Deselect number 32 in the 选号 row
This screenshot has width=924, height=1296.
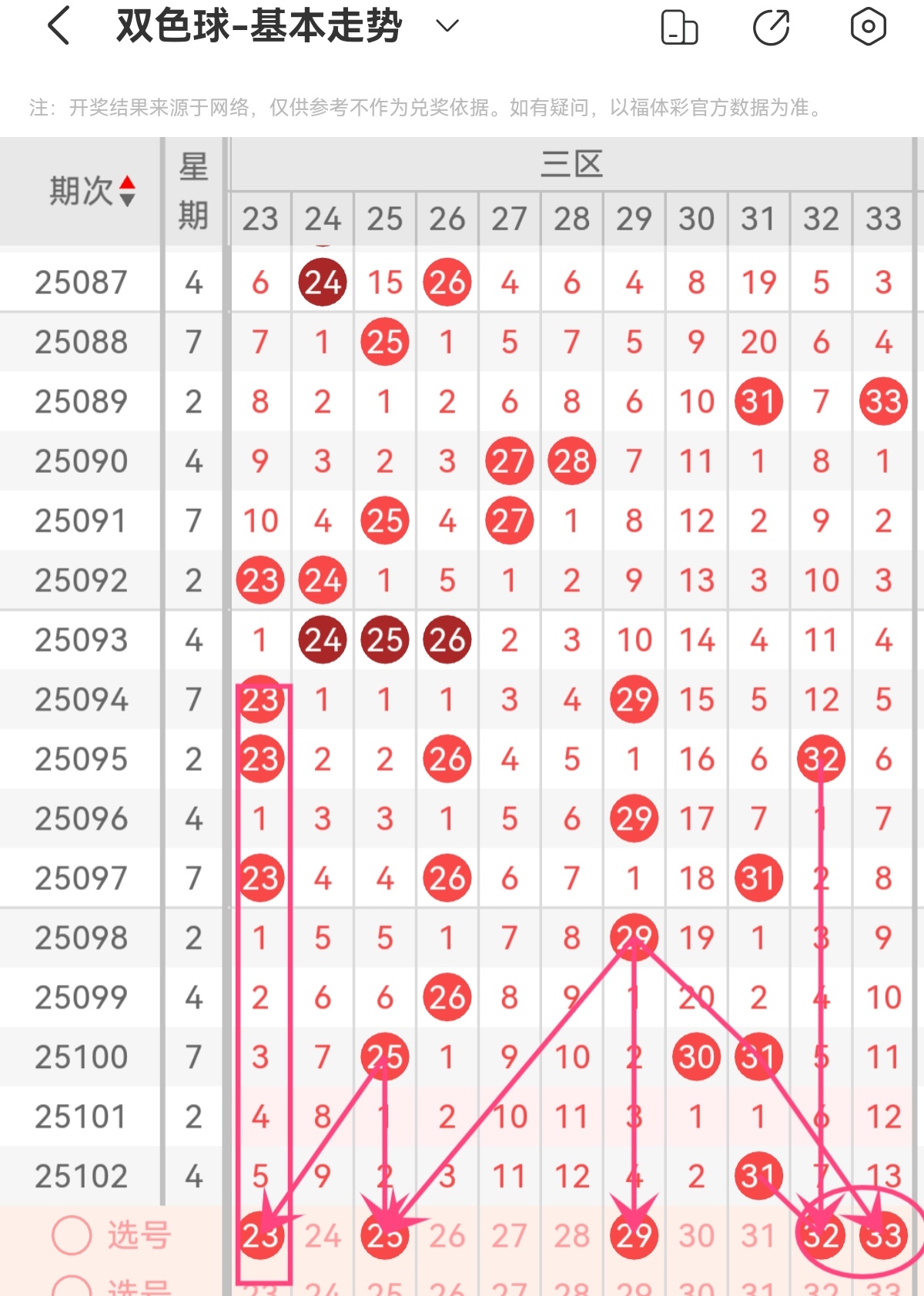coord(821,1235)
